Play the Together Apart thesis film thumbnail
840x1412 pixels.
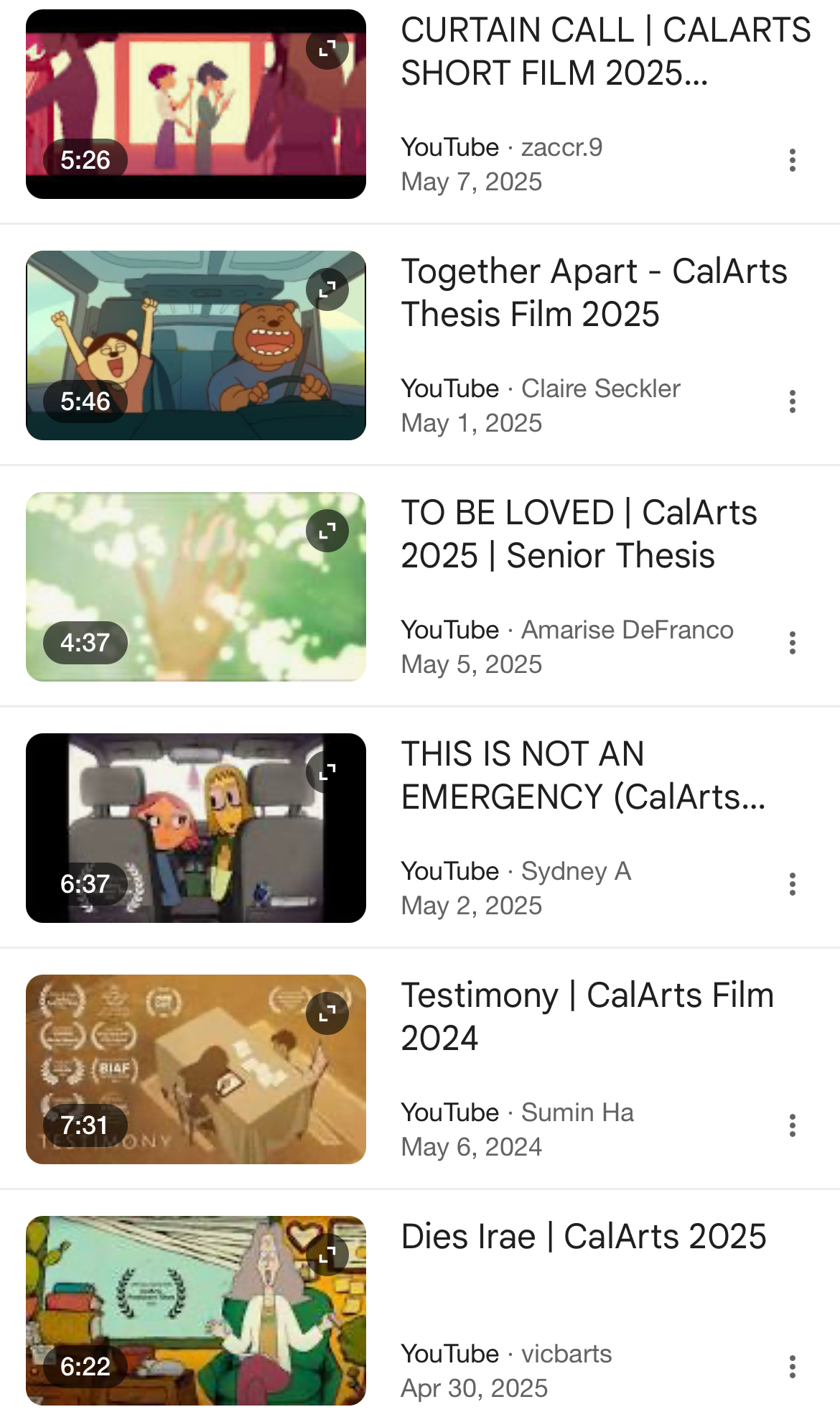point(195,345)
